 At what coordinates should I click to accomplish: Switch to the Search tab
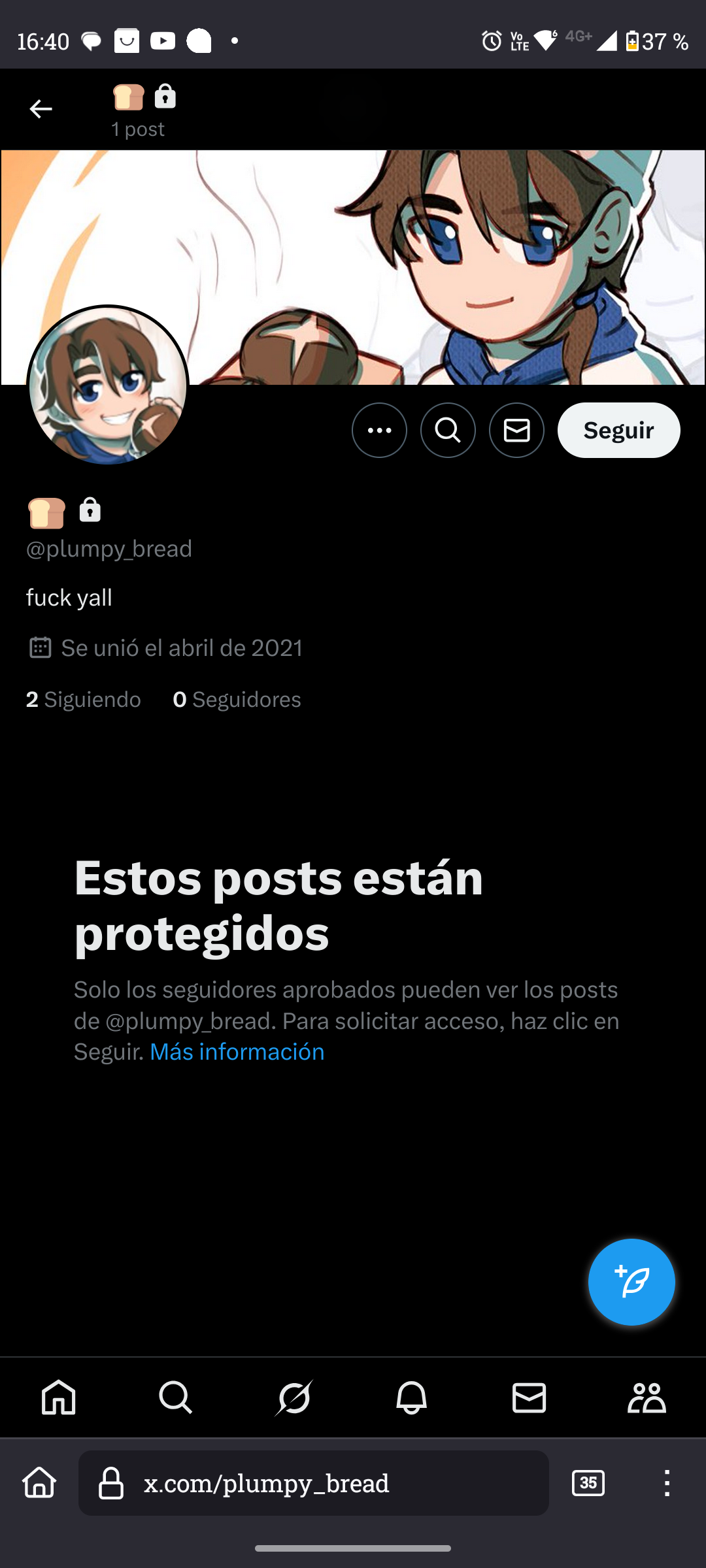(176, 1398)
